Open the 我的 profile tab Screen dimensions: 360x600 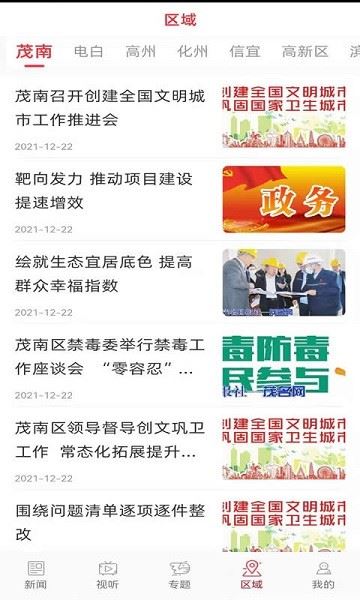click(x=323, y=575)
